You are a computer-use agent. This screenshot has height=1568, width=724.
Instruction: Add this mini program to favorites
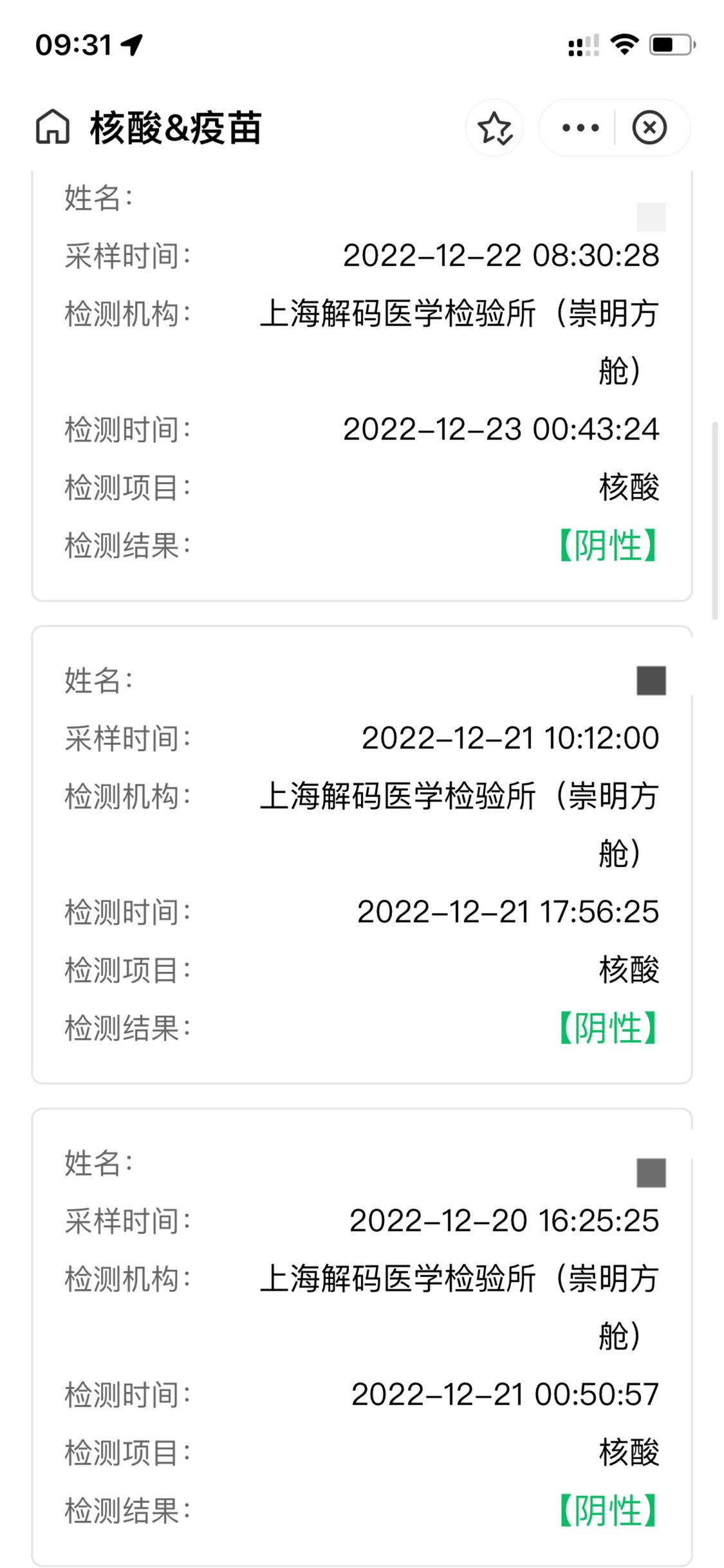point(494,127)
